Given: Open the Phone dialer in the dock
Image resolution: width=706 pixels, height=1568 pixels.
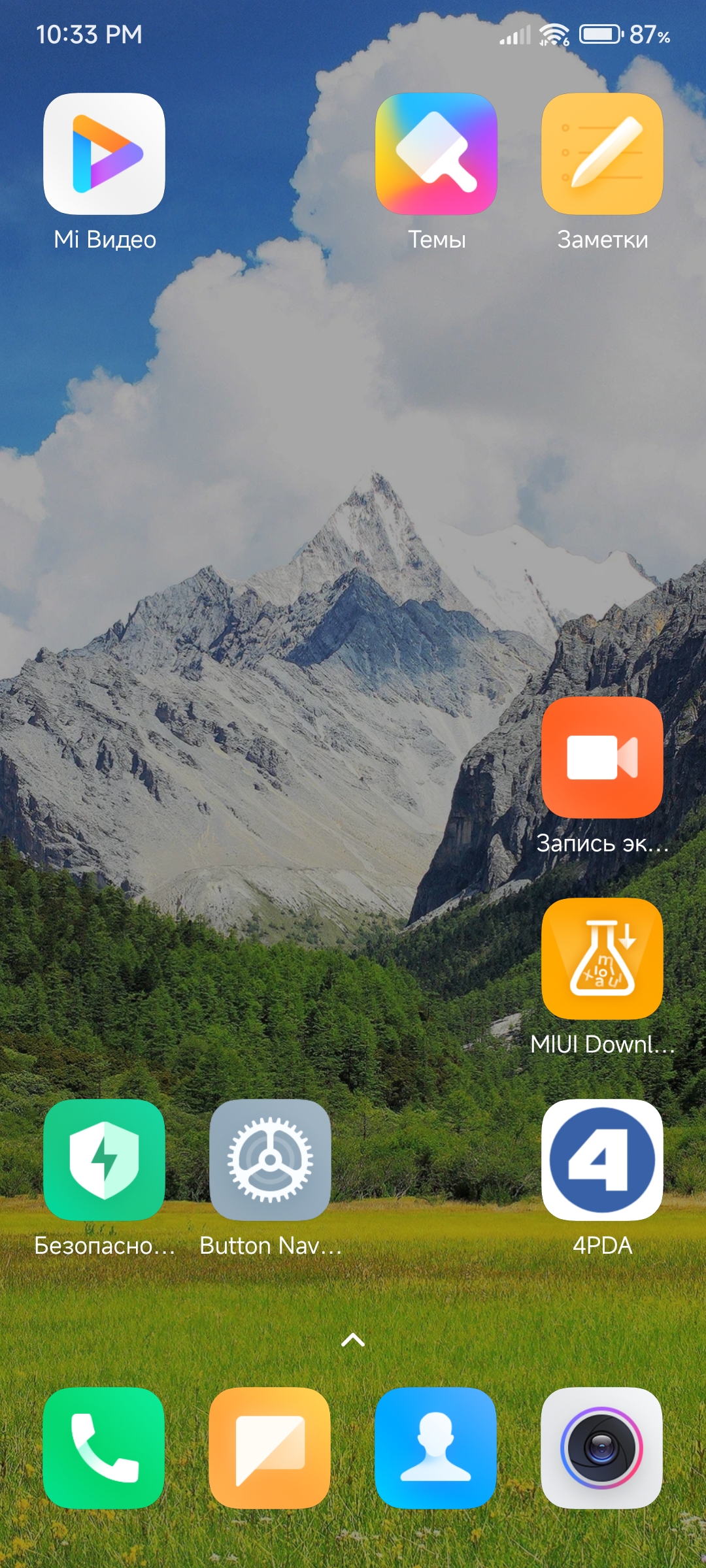Looking at the screenshot, I should point(104,1448).
